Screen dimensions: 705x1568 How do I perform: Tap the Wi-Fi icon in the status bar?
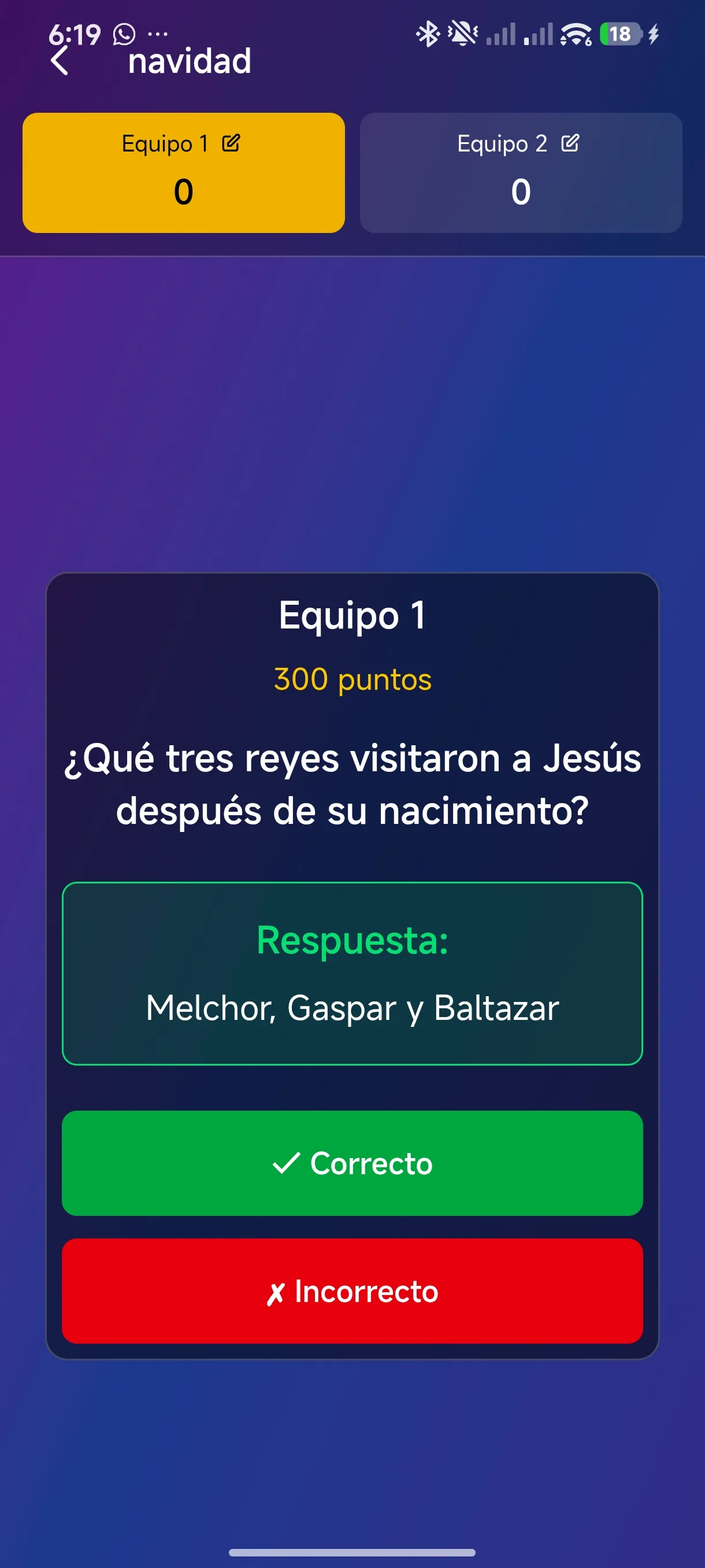[x=575, y=35]
